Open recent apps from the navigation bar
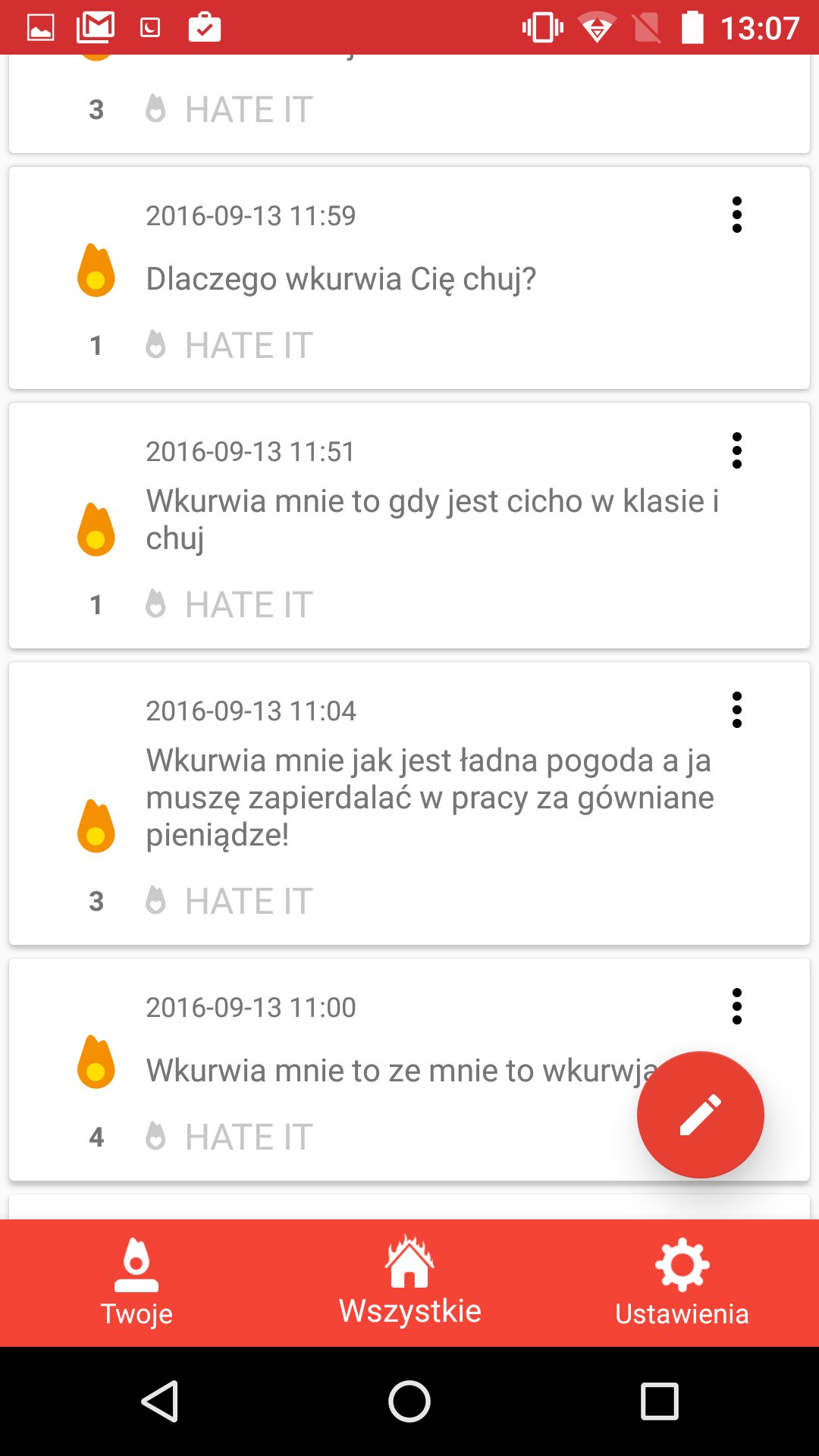The image size is (819, 1456). coord(659,1401)
